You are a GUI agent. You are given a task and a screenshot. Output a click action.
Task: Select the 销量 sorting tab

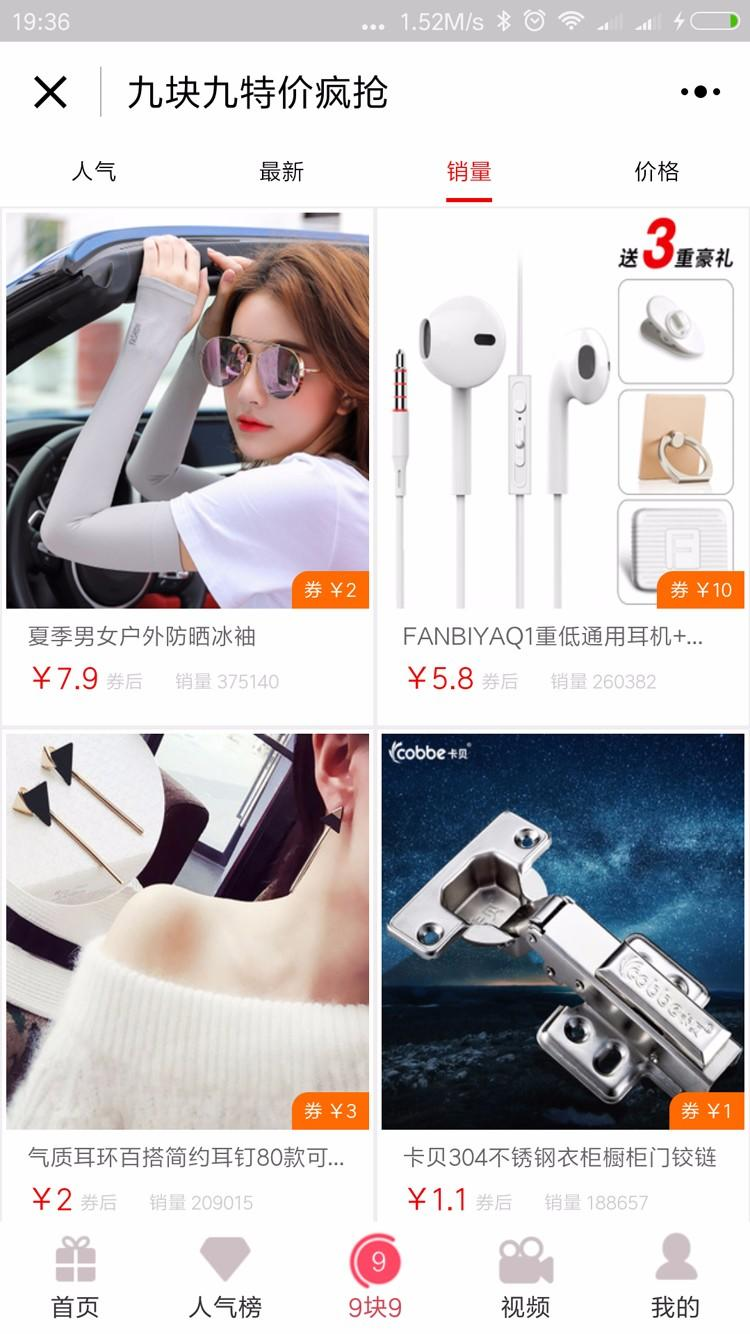469,172
